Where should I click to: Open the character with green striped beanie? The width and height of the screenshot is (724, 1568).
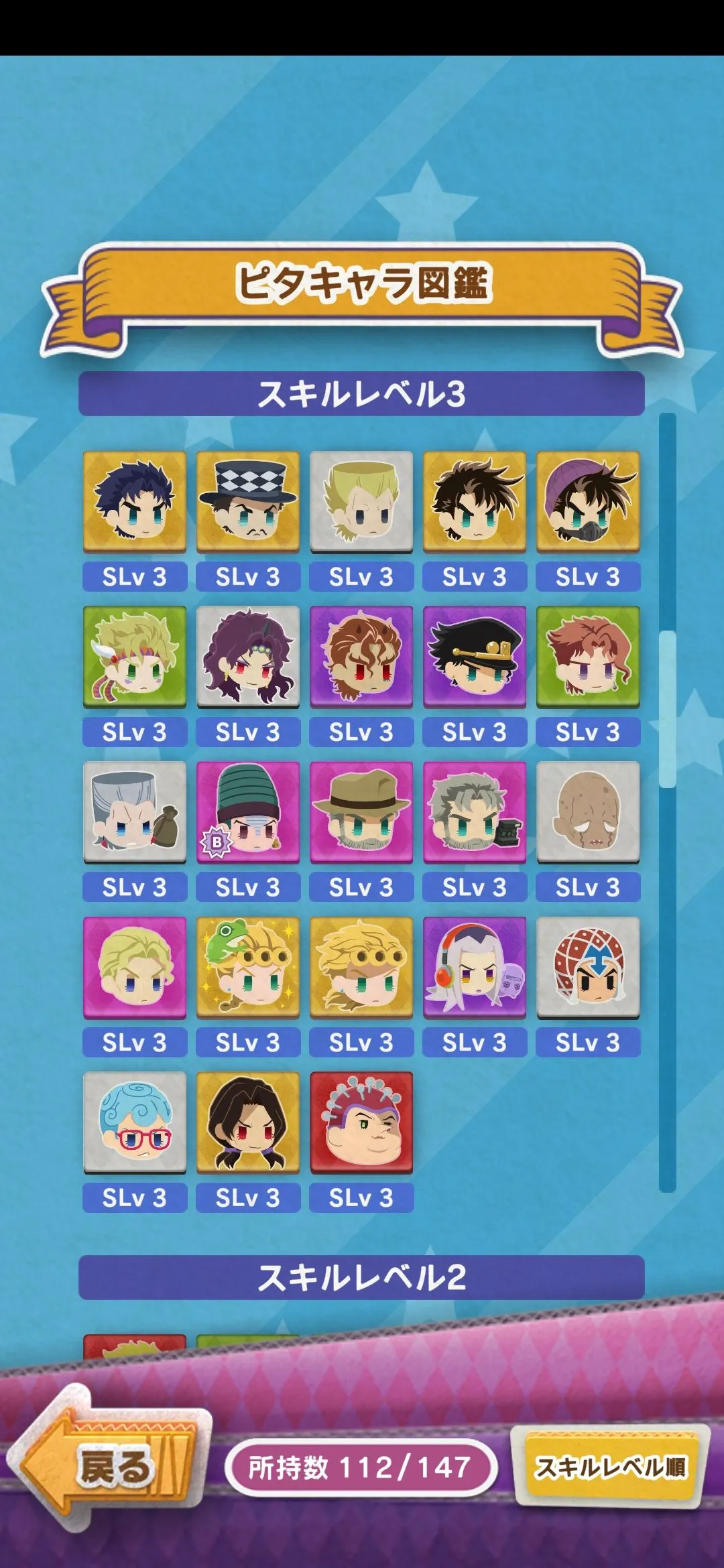[248, 811]
